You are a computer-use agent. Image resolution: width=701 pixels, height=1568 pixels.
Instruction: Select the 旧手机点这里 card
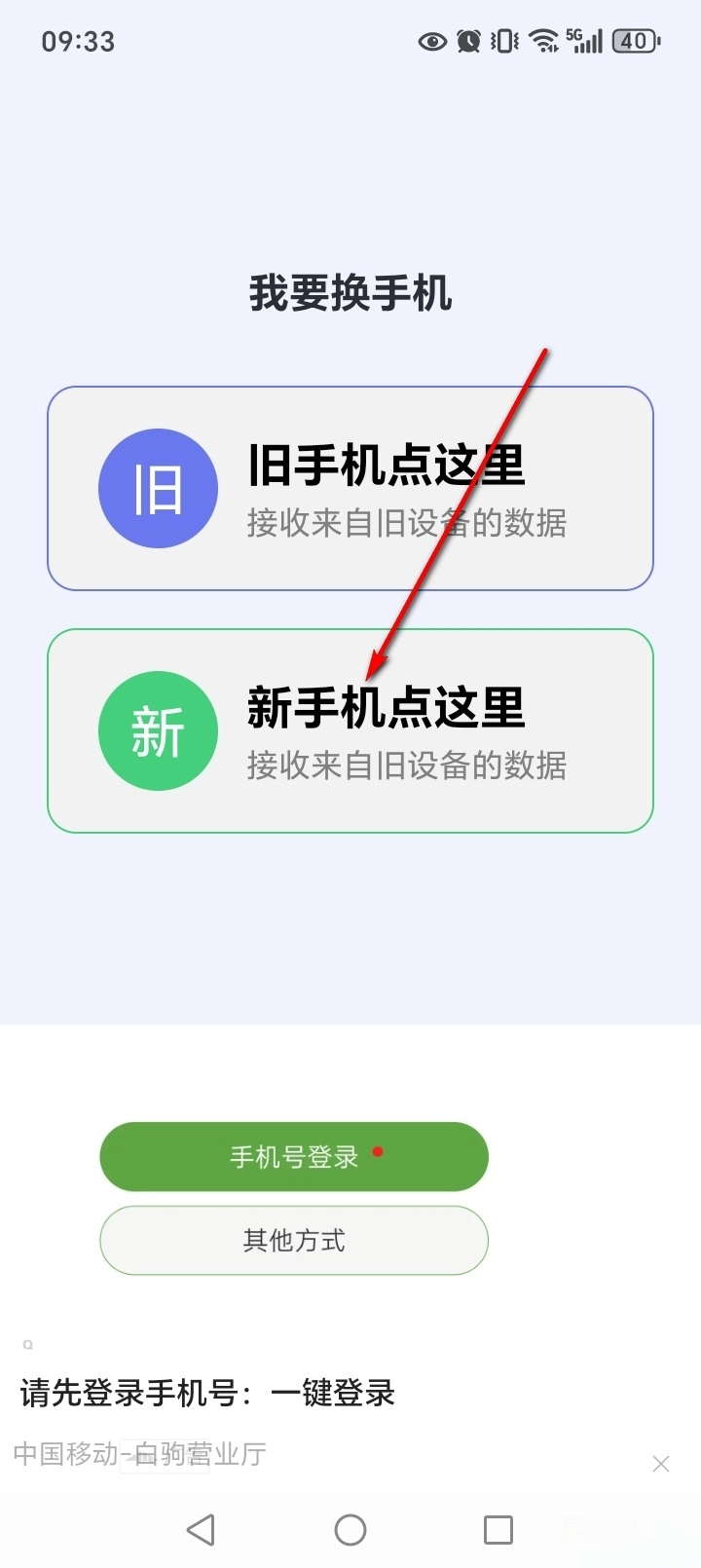[350, 488]
